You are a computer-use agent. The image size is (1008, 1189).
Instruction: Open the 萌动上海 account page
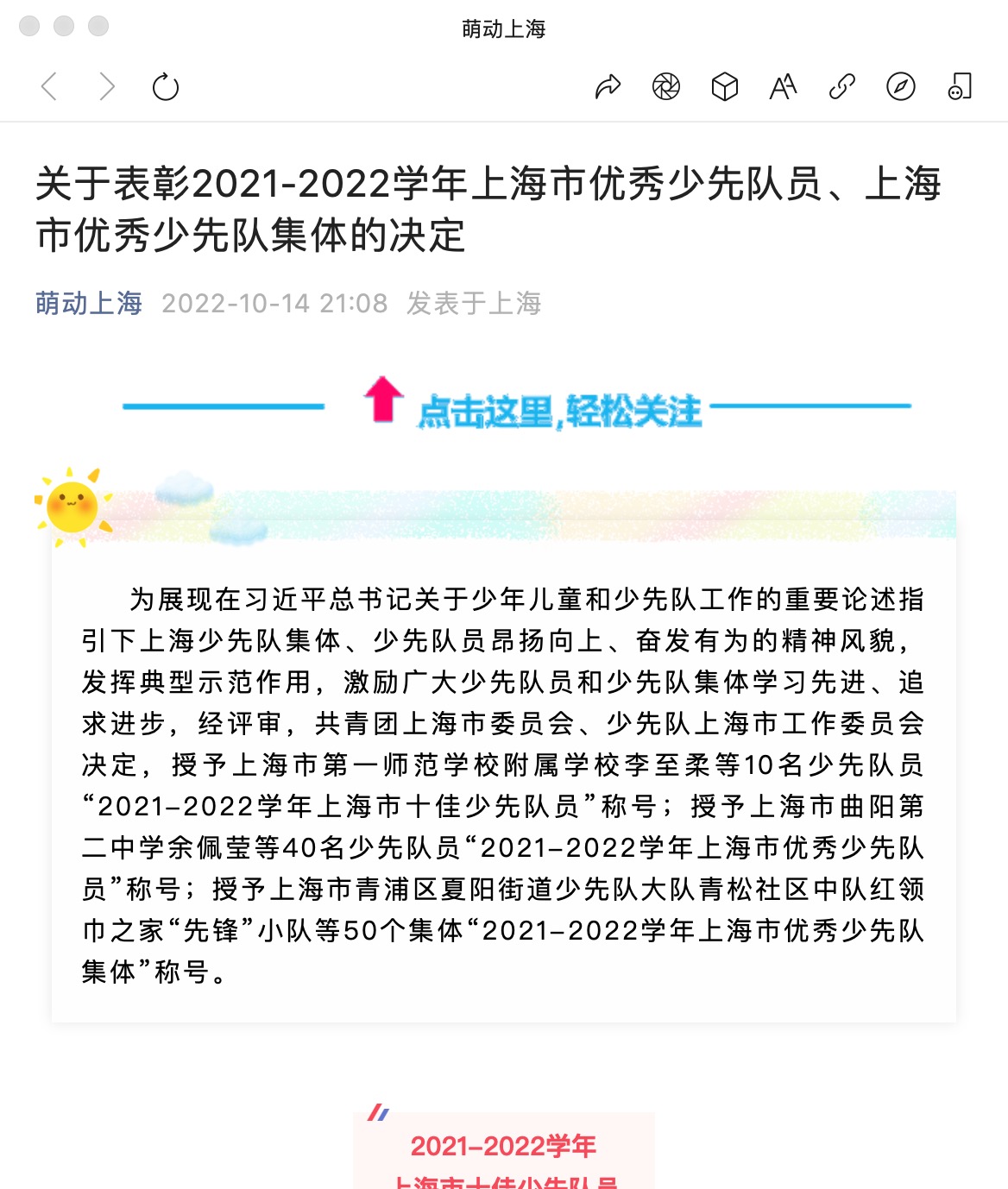(89, 303)
